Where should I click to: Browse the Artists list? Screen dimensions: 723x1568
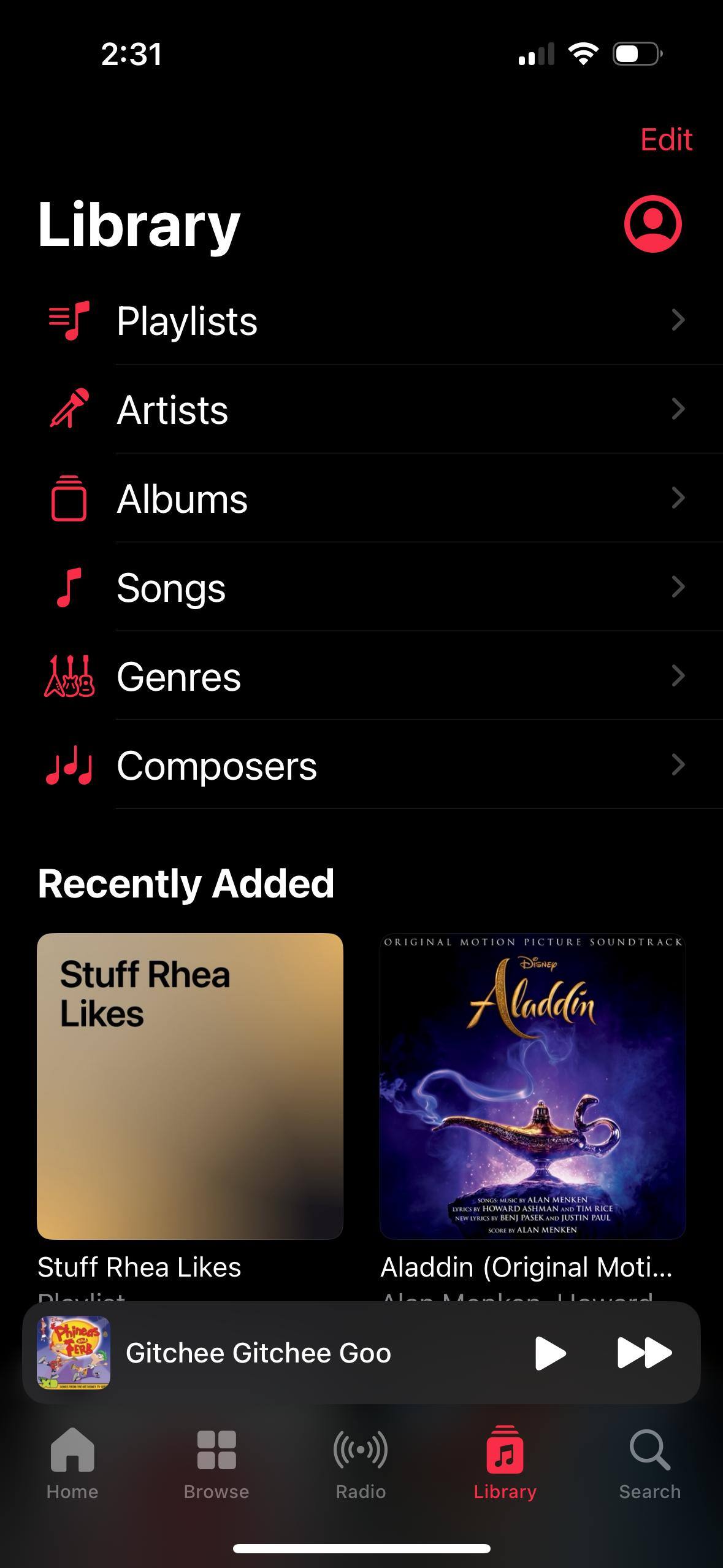[368, 409]
